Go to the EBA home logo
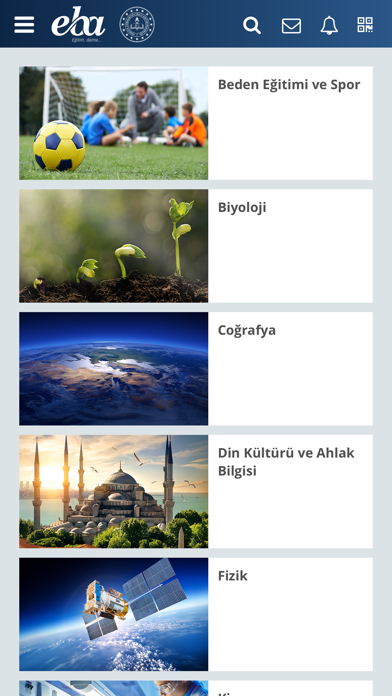The height and width of the screenshot is (696, 392). (x=79, y=24)
